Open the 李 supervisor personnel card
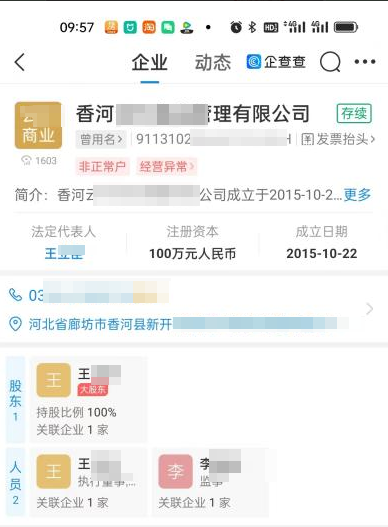 [x=210, y=482]
